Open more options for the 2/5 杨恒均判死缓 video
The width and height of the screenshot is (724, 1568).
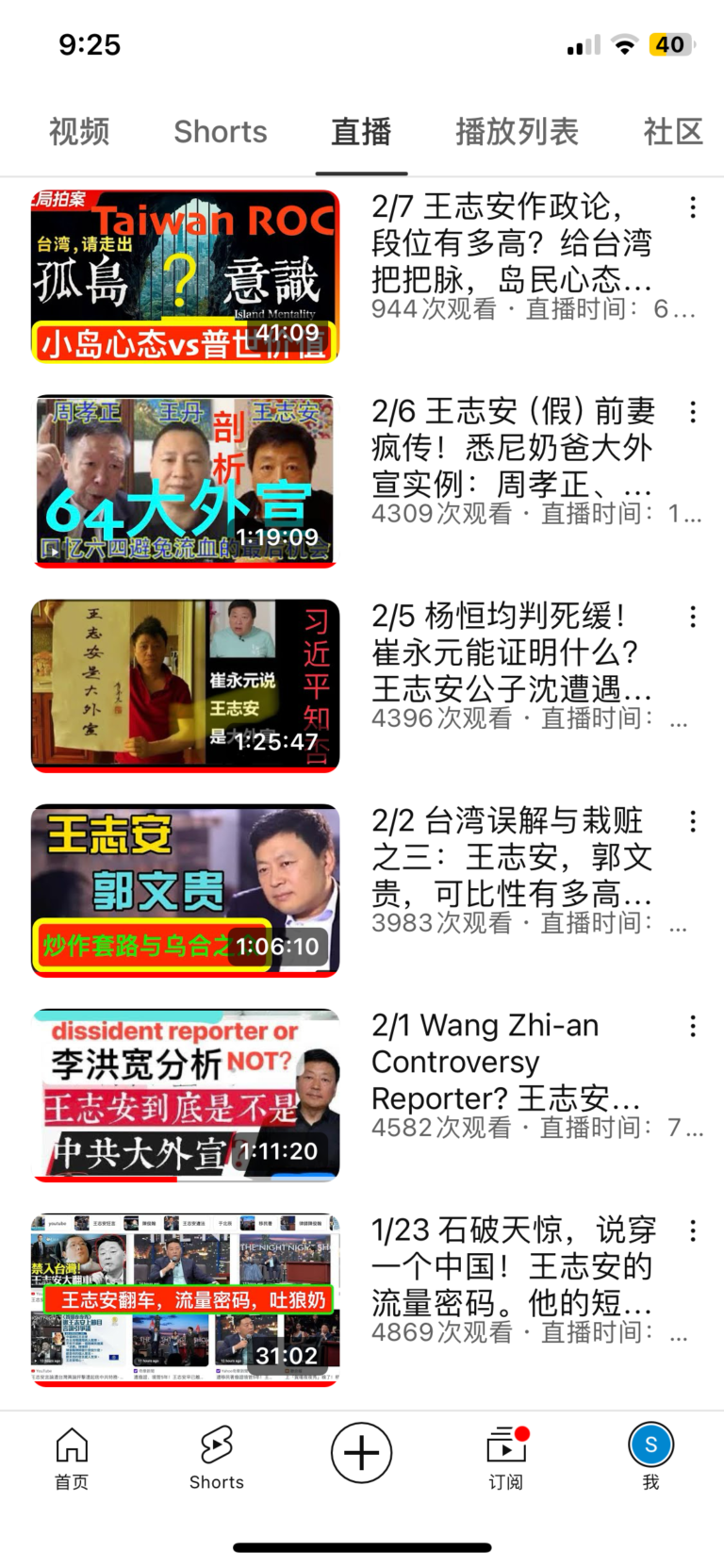pyautogui.click(x=693, y=617)
